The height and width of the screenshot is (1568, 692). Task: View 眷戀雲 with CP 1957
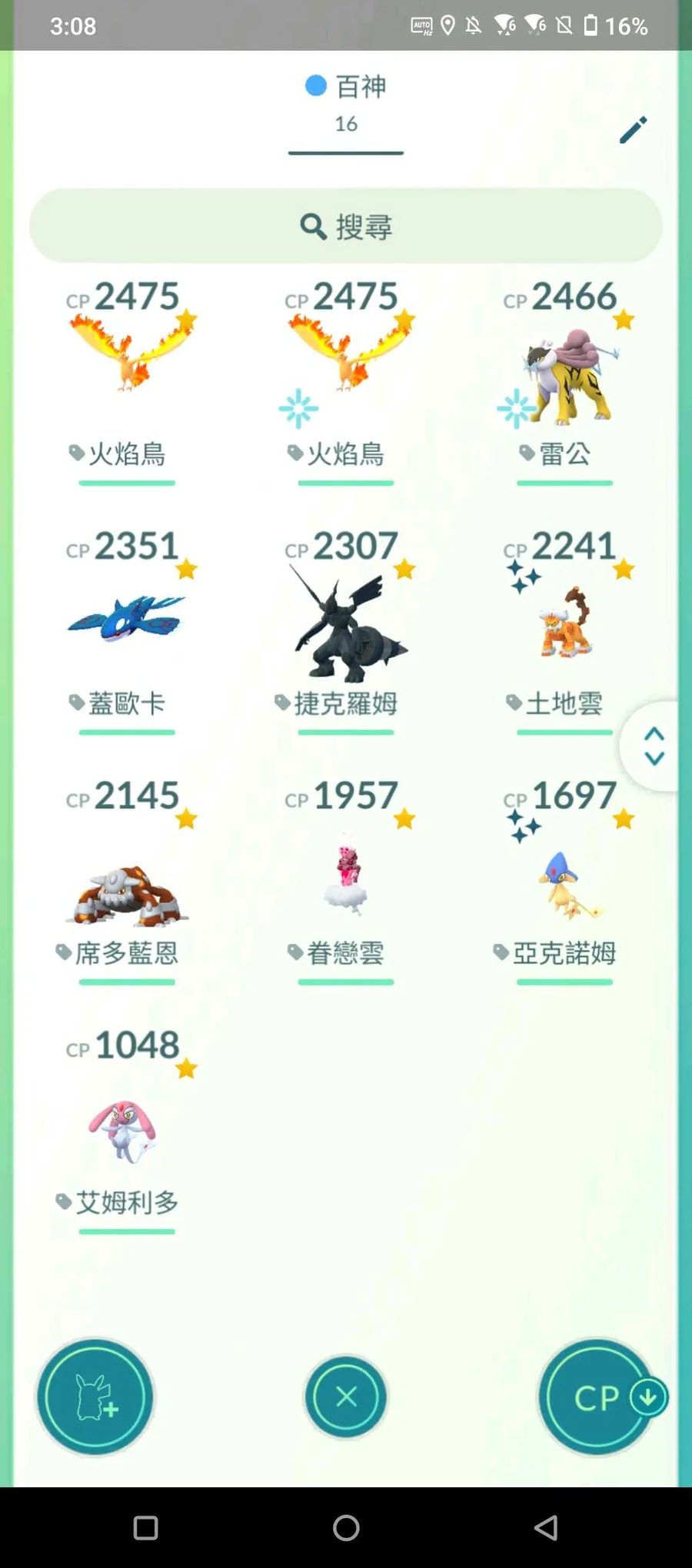pyautogui.click(x=346, y=876)
